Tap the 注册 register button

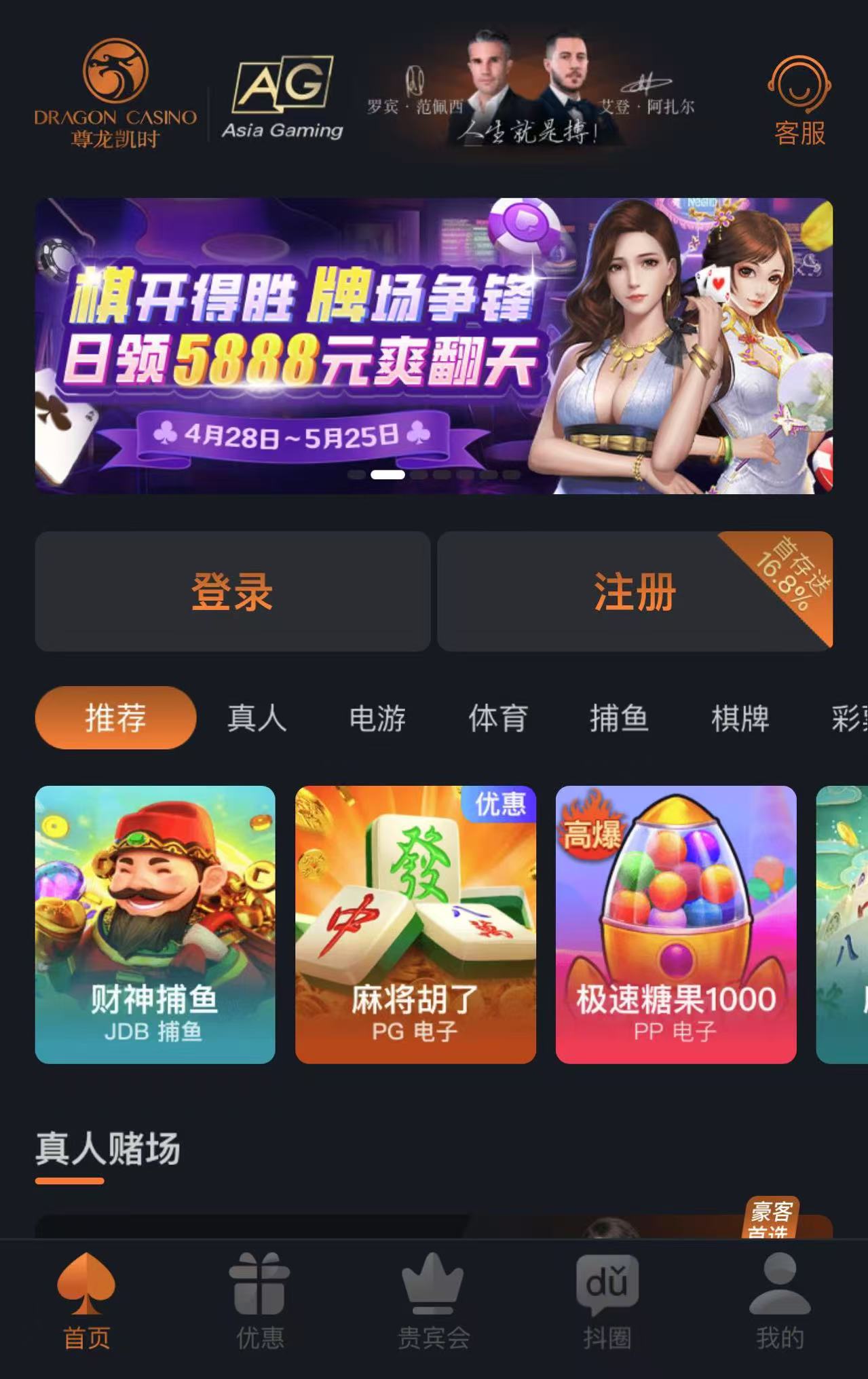point(635,591)
